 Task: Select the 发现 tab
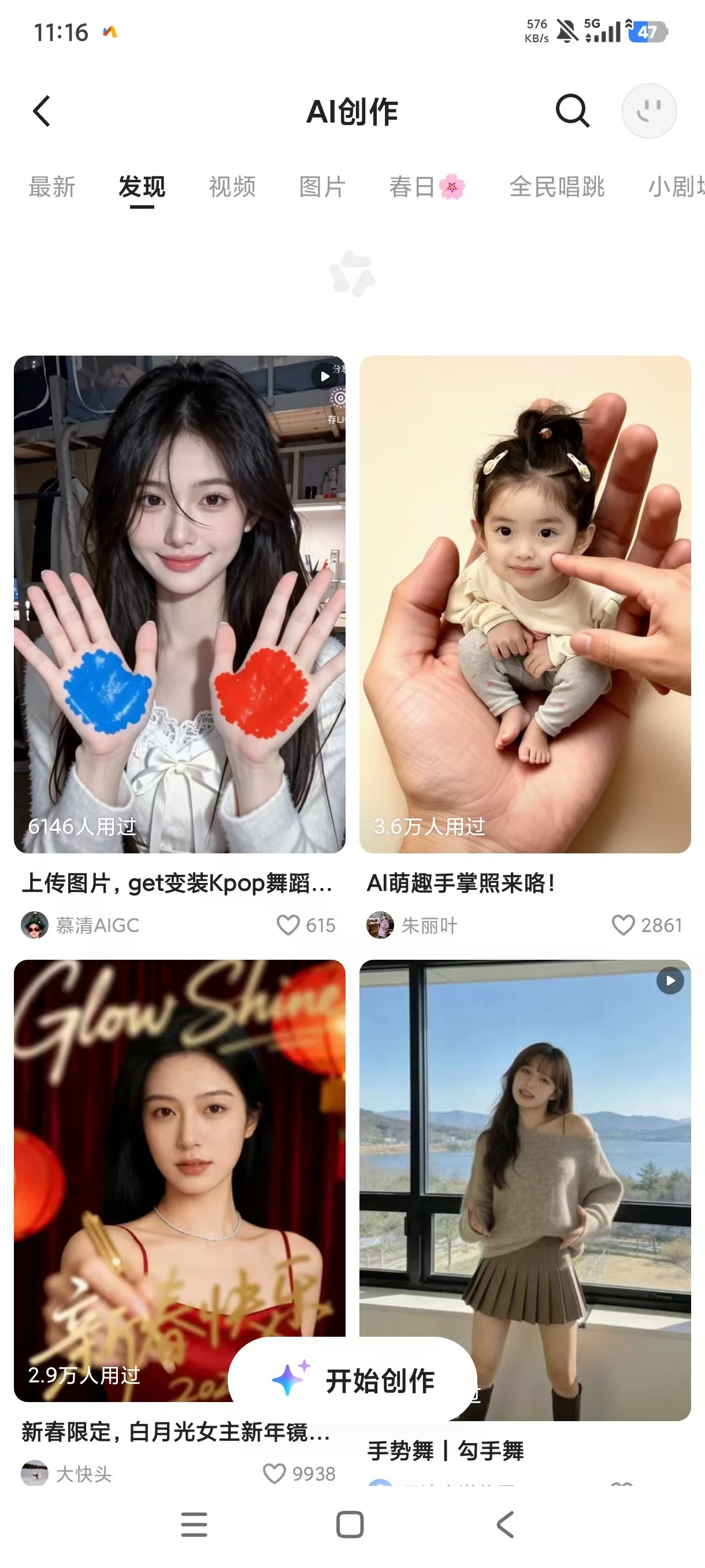click(x=142, y=187)
